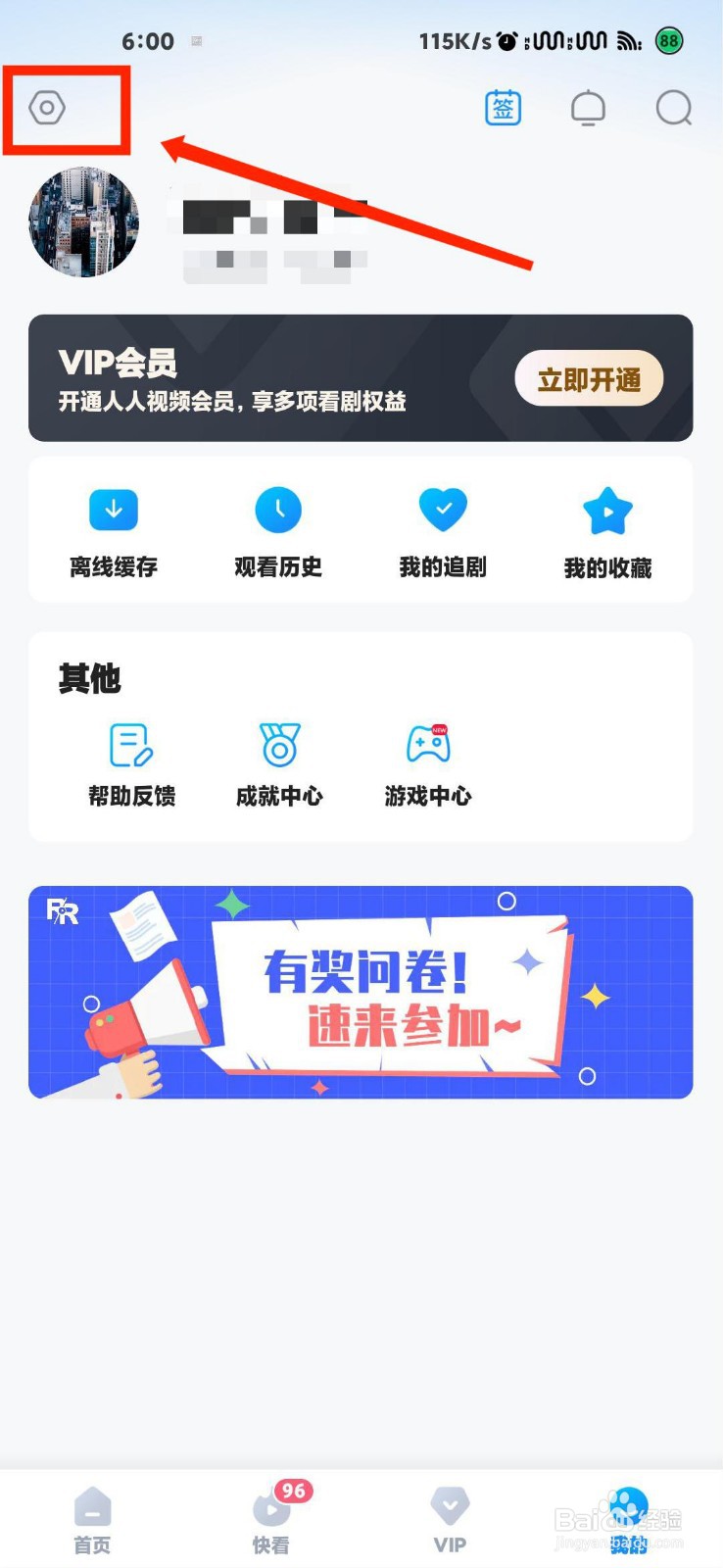Open 游戏中心 game center
The width and height of the screenshot is (723, 1568).
(425, 764)
